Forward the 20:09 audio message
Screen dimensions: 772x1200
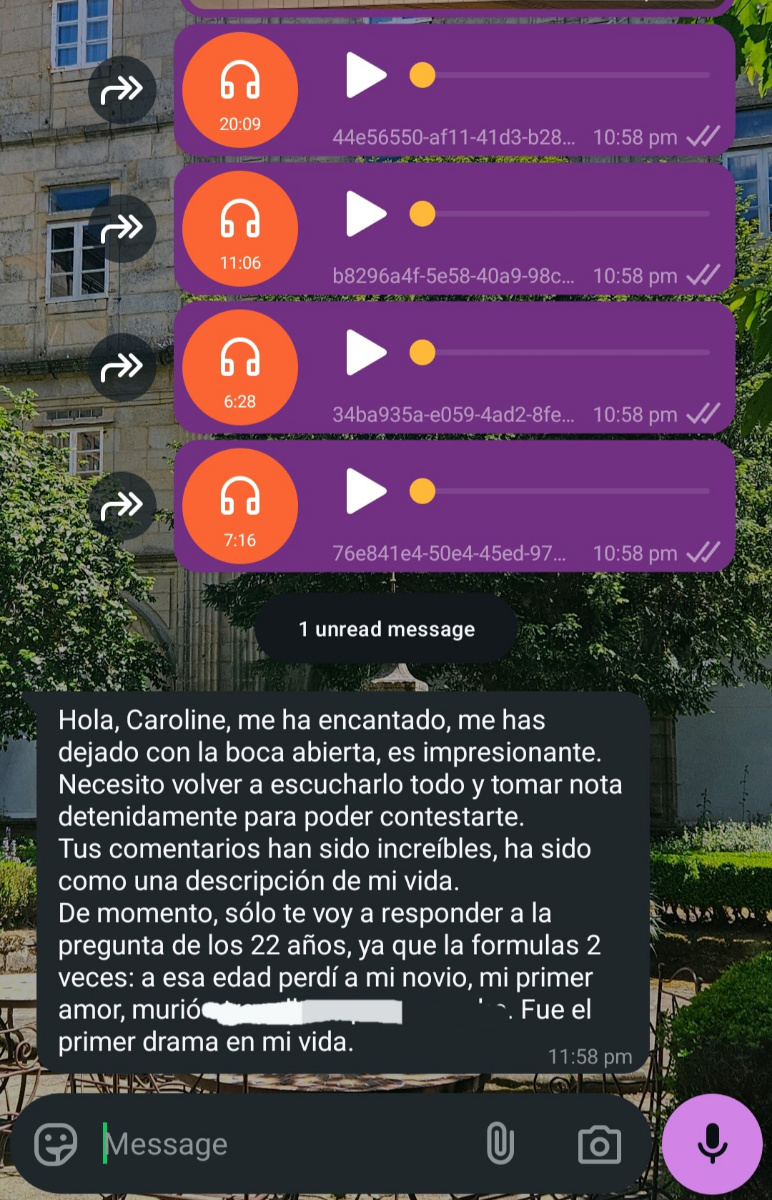tap(122, 91)
